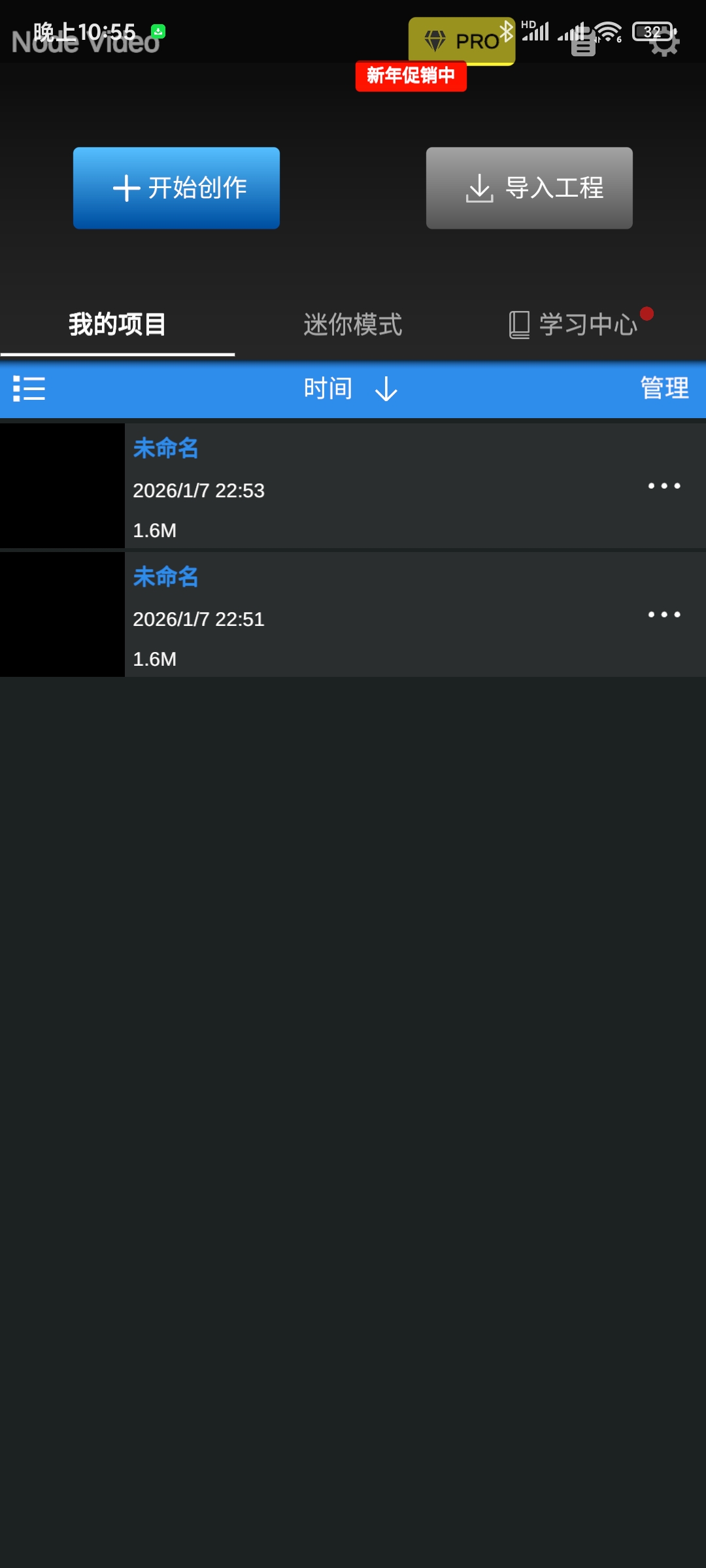Viewport: 706px width, 1568px height.
Task: Change sort order via 时间
Action: click(351, 389)
